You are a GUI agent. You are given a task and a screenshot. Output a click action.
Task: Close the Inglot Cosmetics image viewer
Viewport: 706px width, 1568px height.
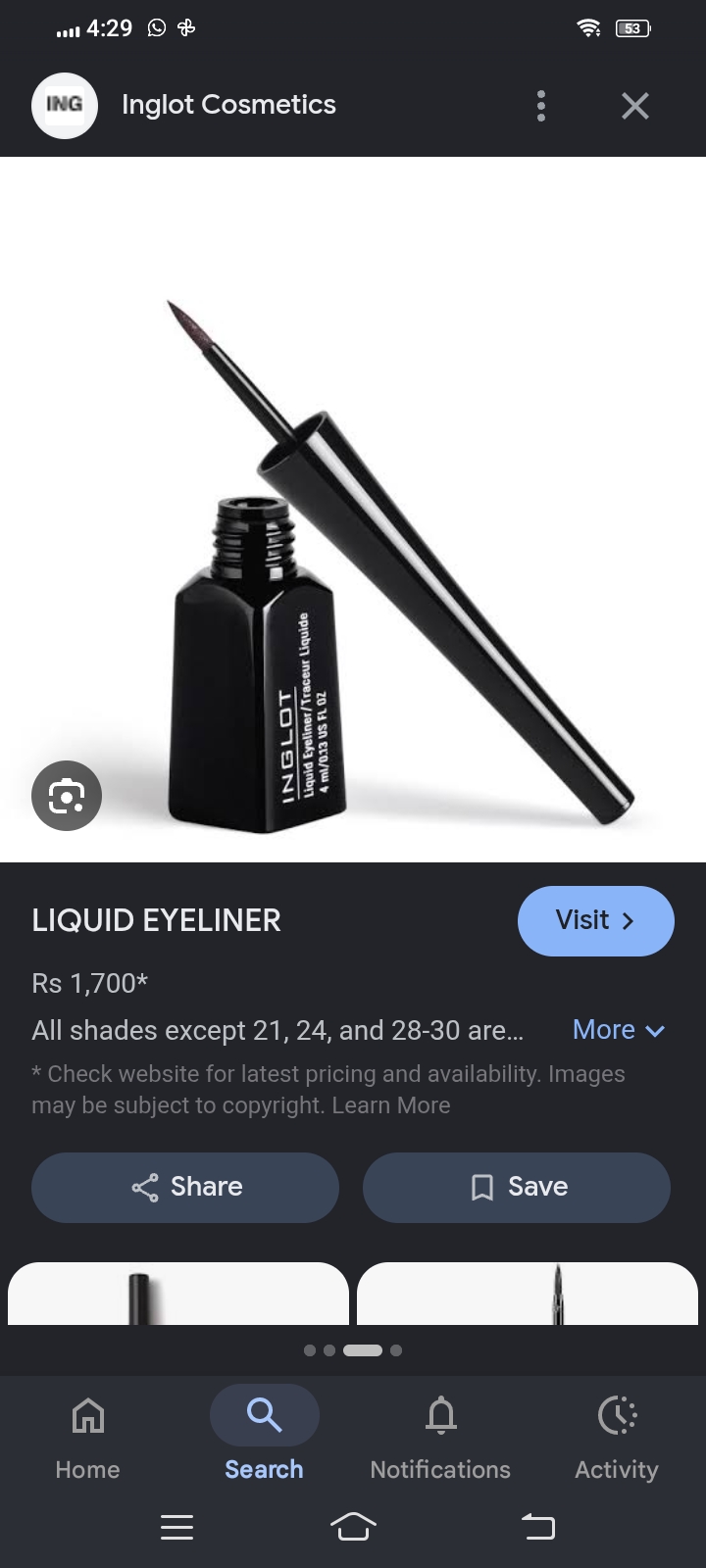tap(635, 106)
